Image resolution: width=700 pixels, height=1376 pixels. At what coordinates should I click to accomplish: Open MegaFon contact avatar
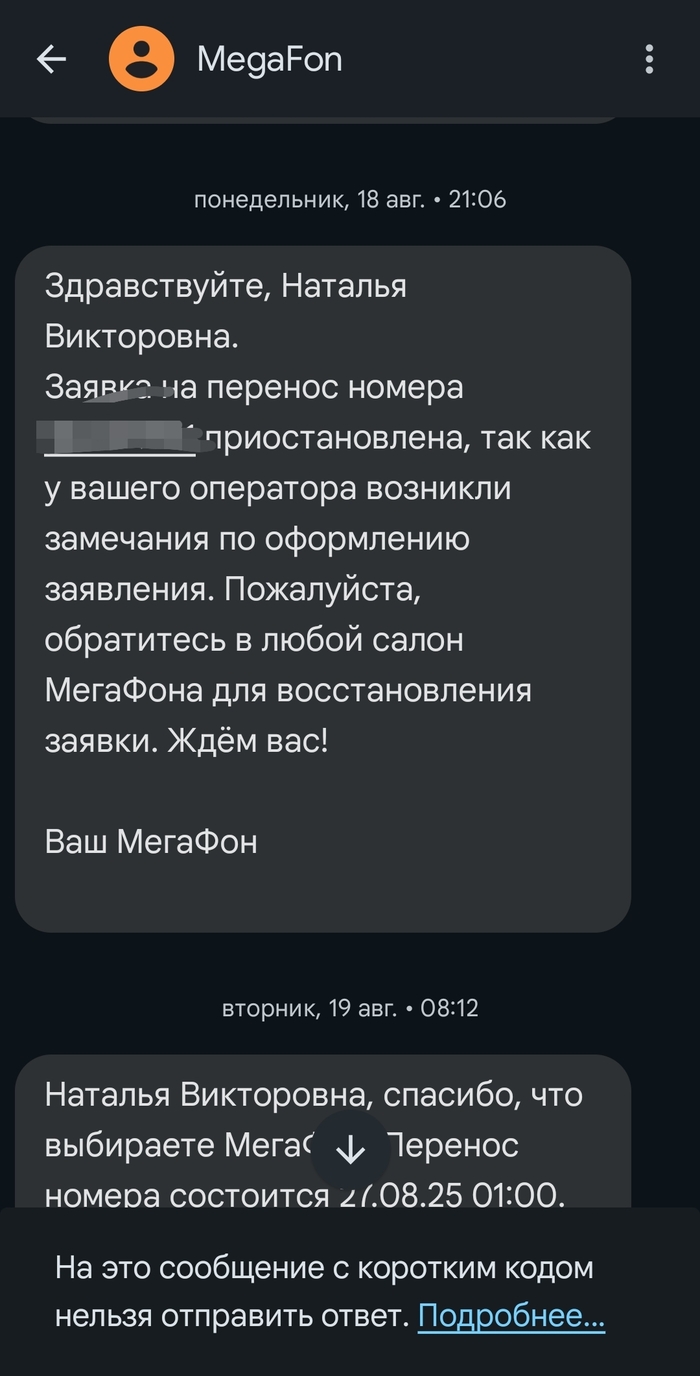pyautogui.click(x=142, y=60)
